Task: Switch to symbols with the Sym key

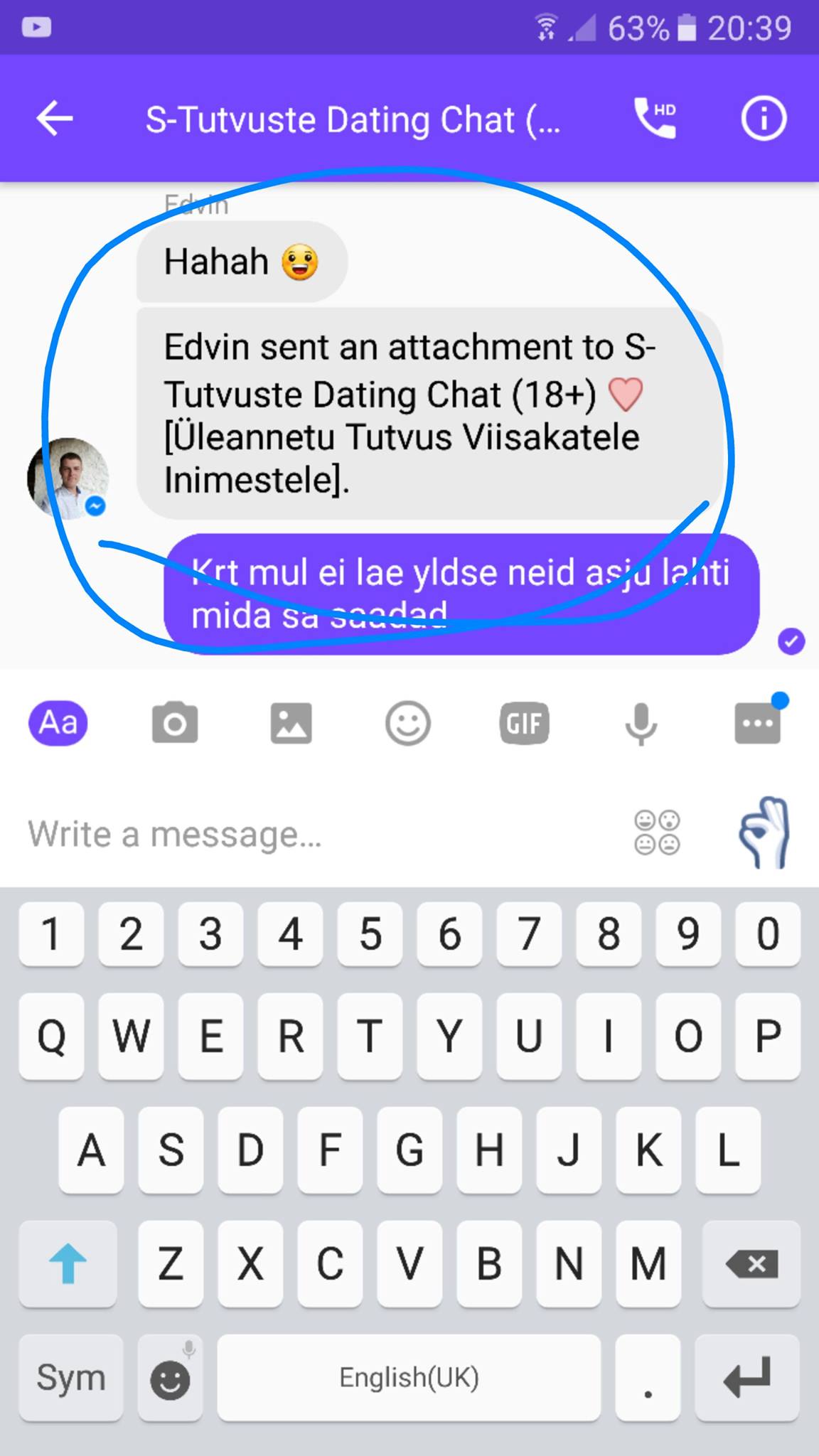Action: [x=71, y=1378]
